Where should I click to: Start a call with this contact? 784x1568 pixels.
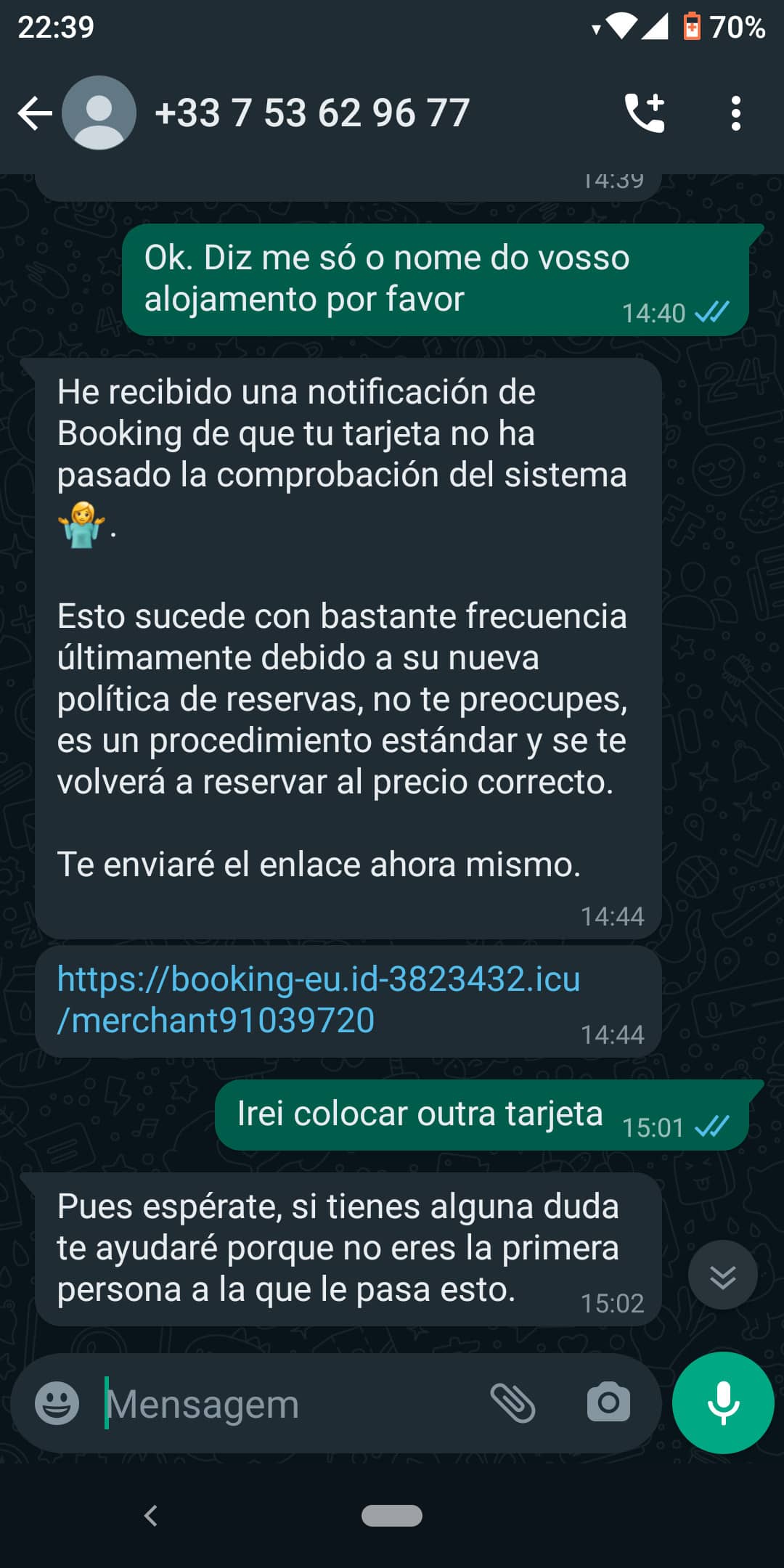coord(645,113)
